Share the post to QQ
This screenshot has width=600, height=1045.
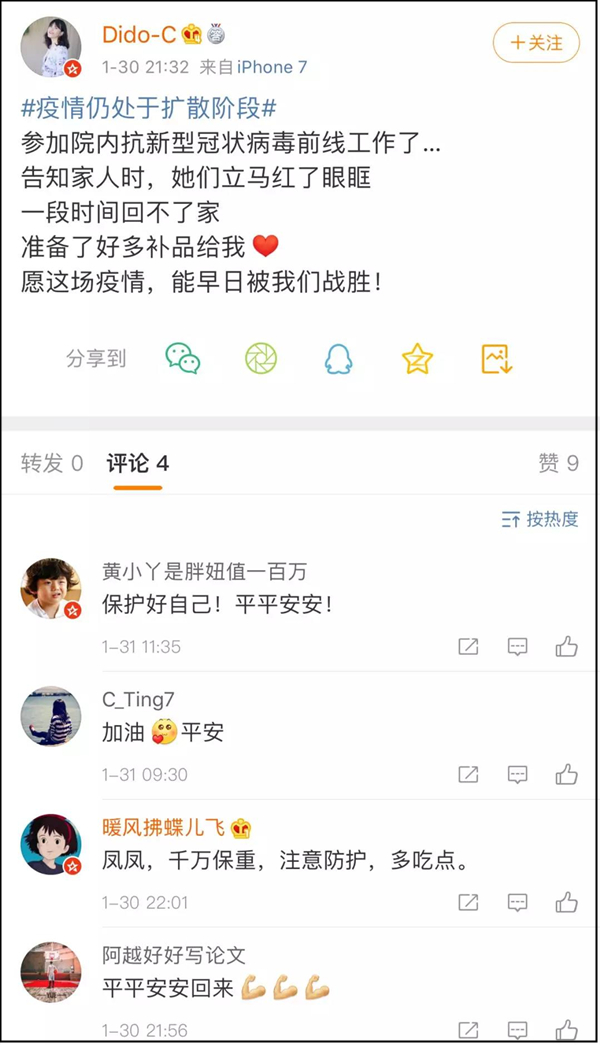pyautogui.click(x=338, y=358)
